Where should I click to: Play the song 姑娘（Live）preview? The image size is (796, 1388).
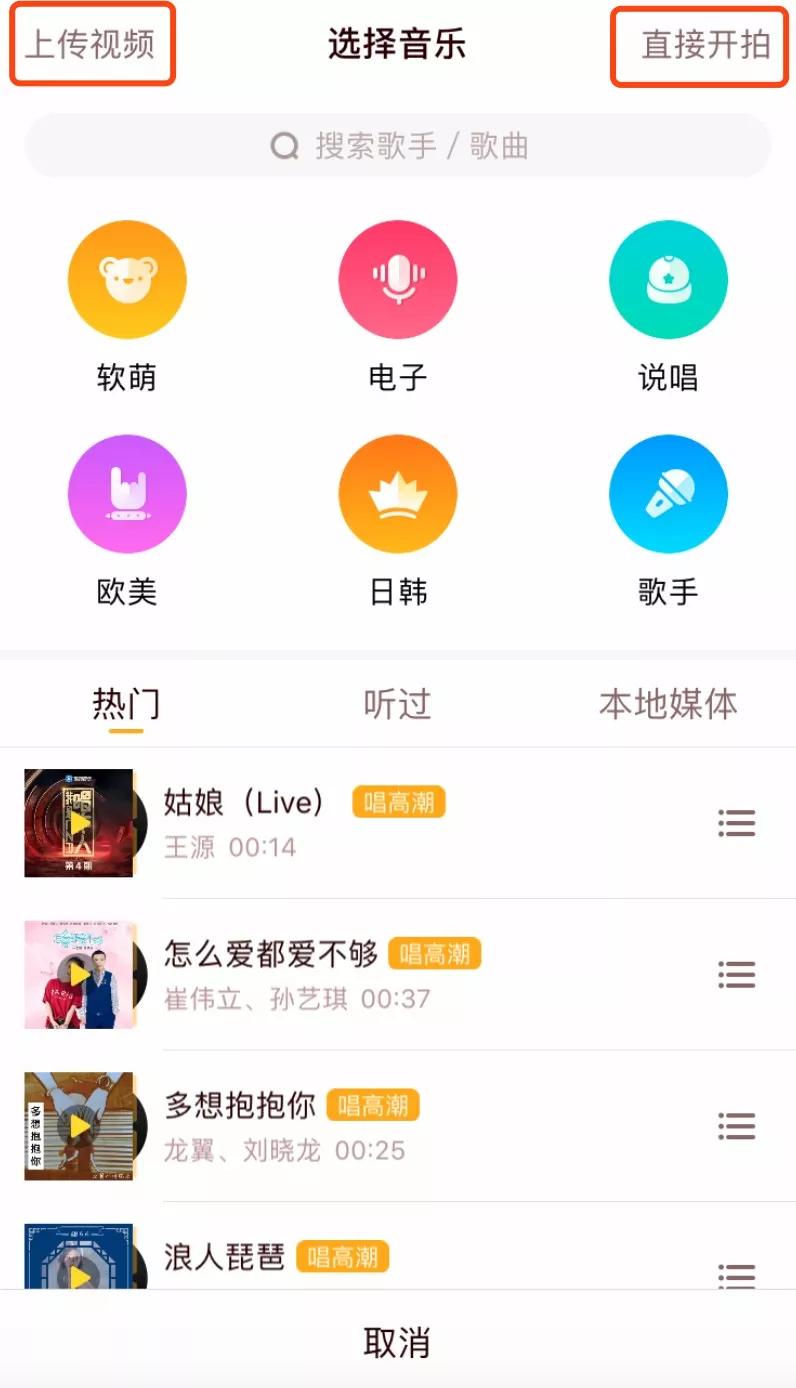point(79,823)
